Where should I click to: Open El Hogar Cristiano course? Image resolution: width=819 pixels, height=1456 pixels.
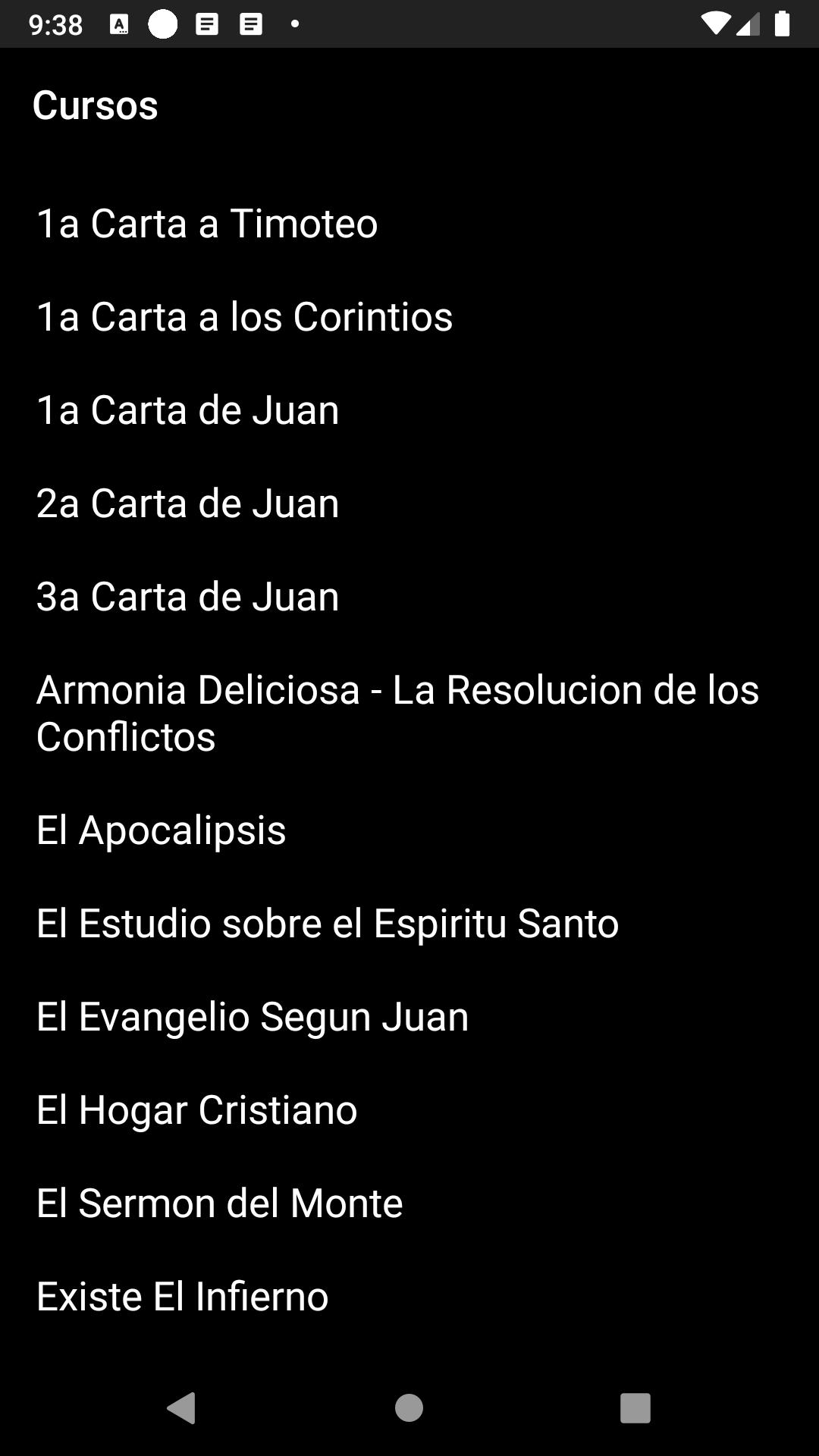[x=197, y=1109]
